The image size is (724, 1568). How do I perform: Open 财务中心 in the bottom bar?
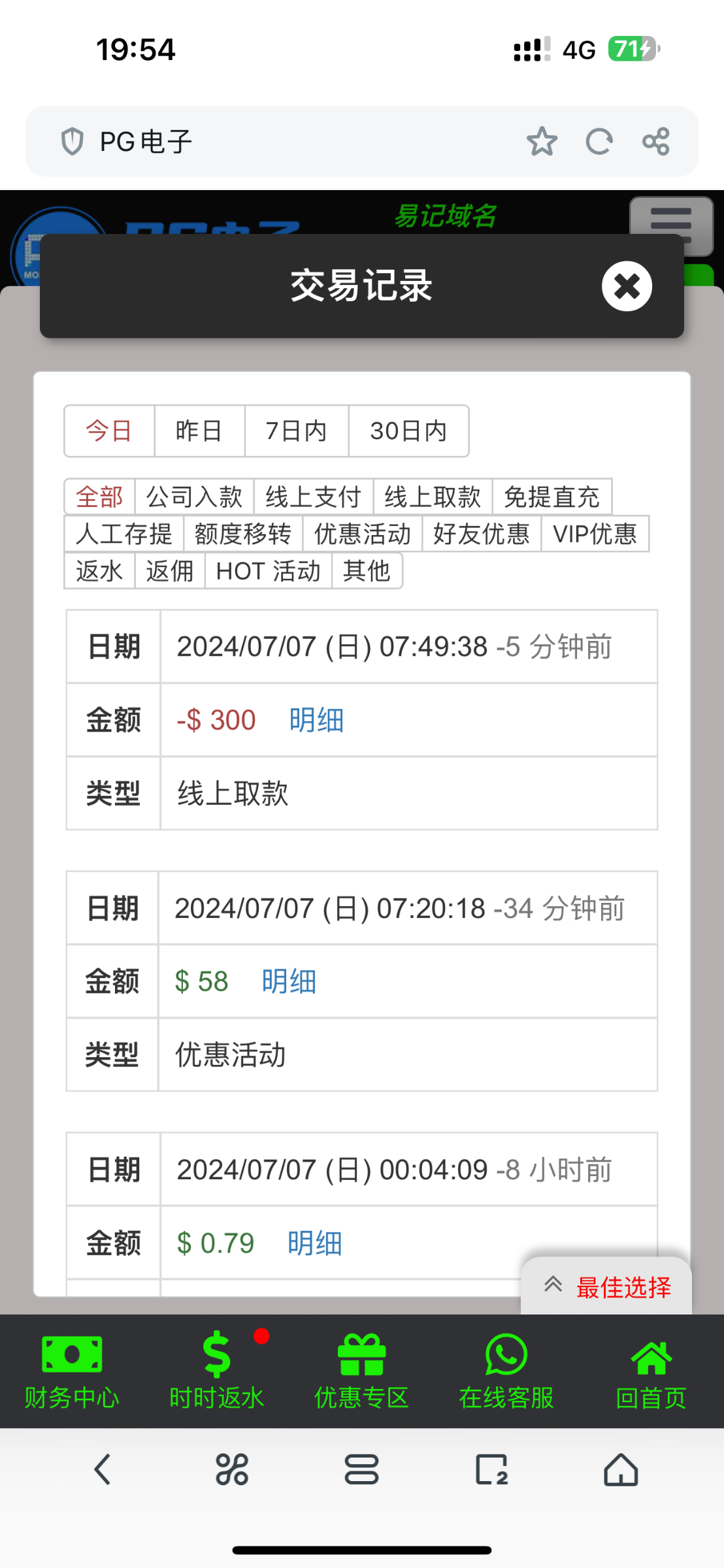coord(72,1371)
